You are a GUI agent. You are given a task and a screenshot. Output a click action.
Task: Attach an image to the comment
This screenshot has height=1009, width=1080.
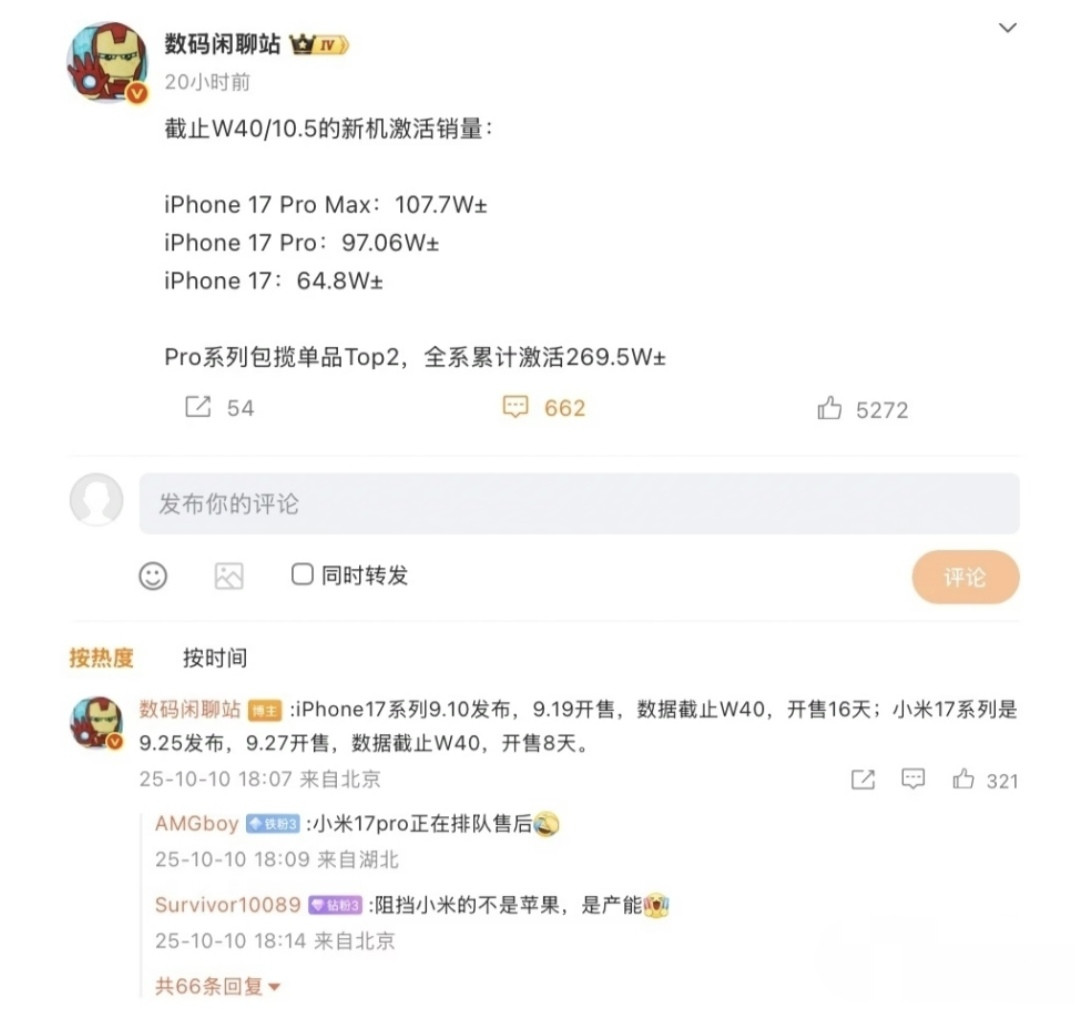coord(229,576)
